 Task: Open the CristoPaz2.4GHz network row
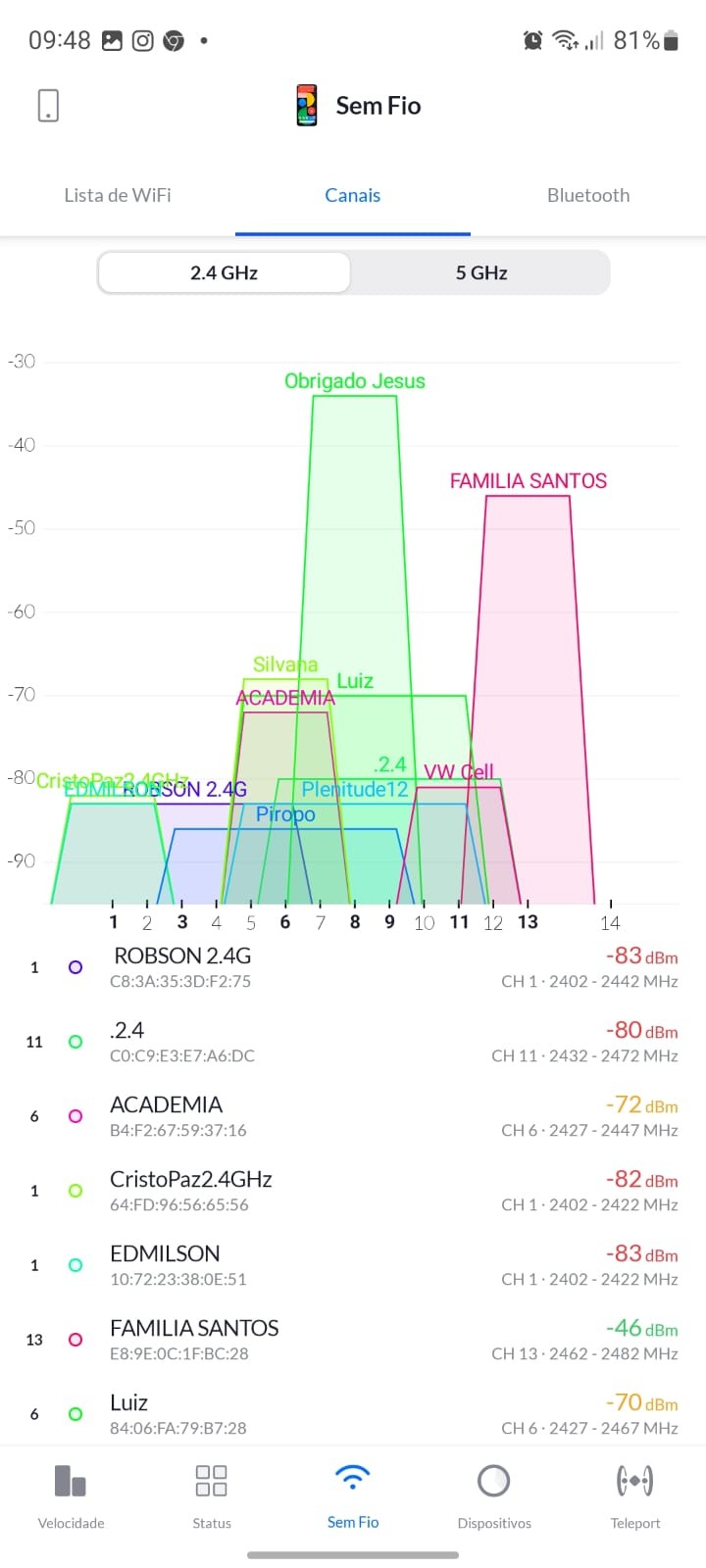[353, 1191]
